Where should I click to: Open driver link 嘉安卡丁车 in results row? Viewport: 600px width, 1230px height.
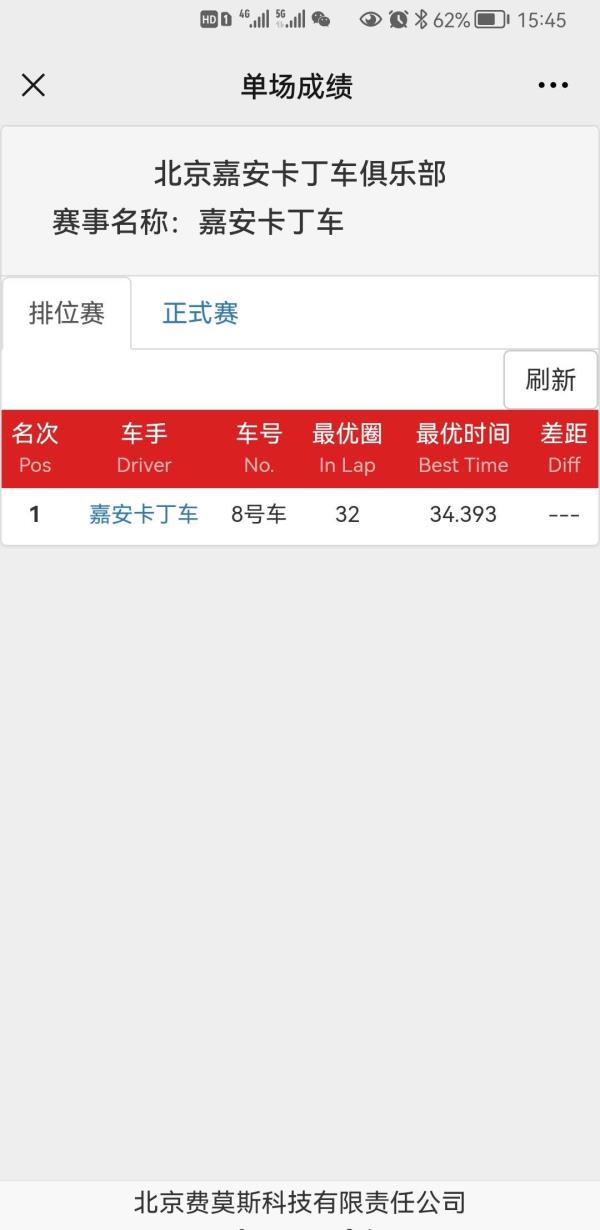pyautogui.click(x=144, y=515)
